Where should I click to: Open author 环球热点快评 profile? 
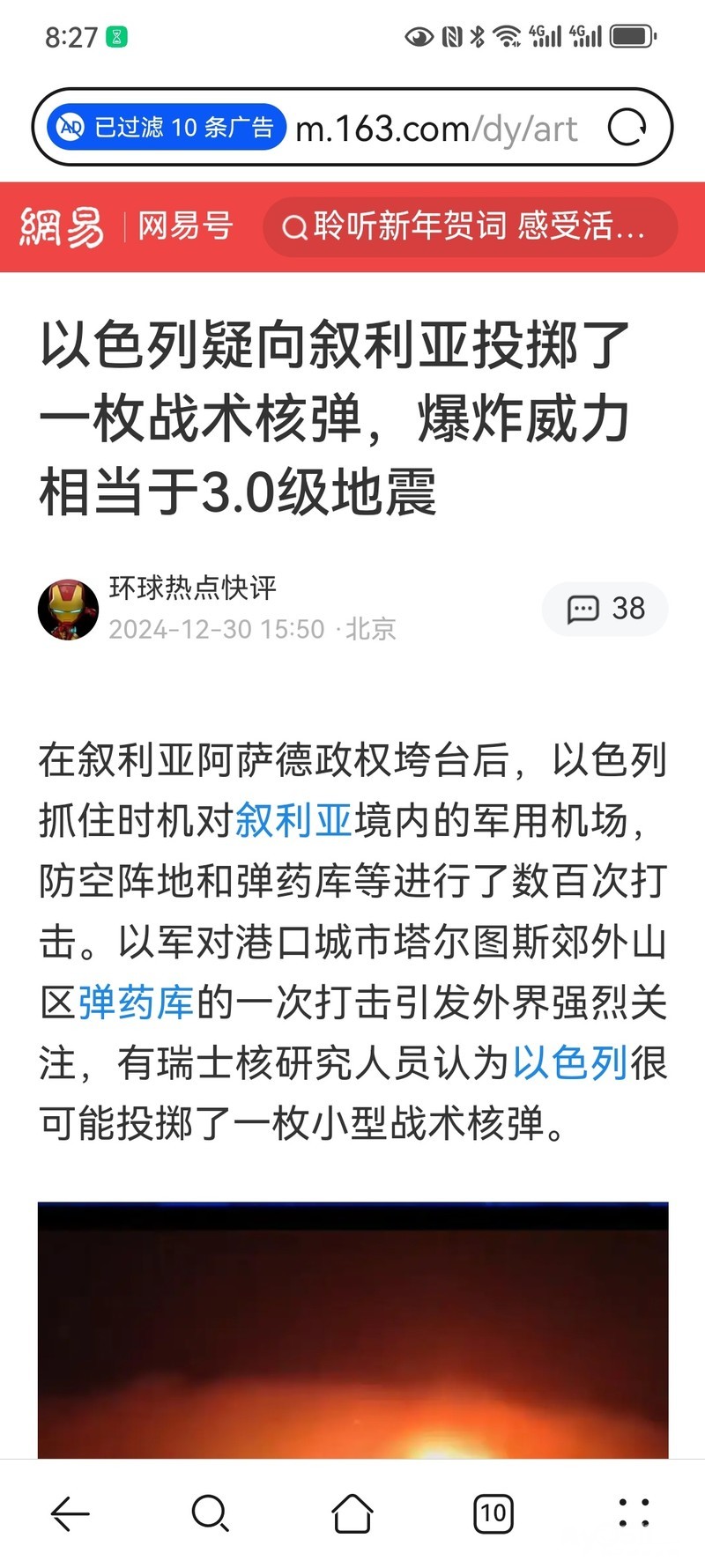click(x=193, y=588)
